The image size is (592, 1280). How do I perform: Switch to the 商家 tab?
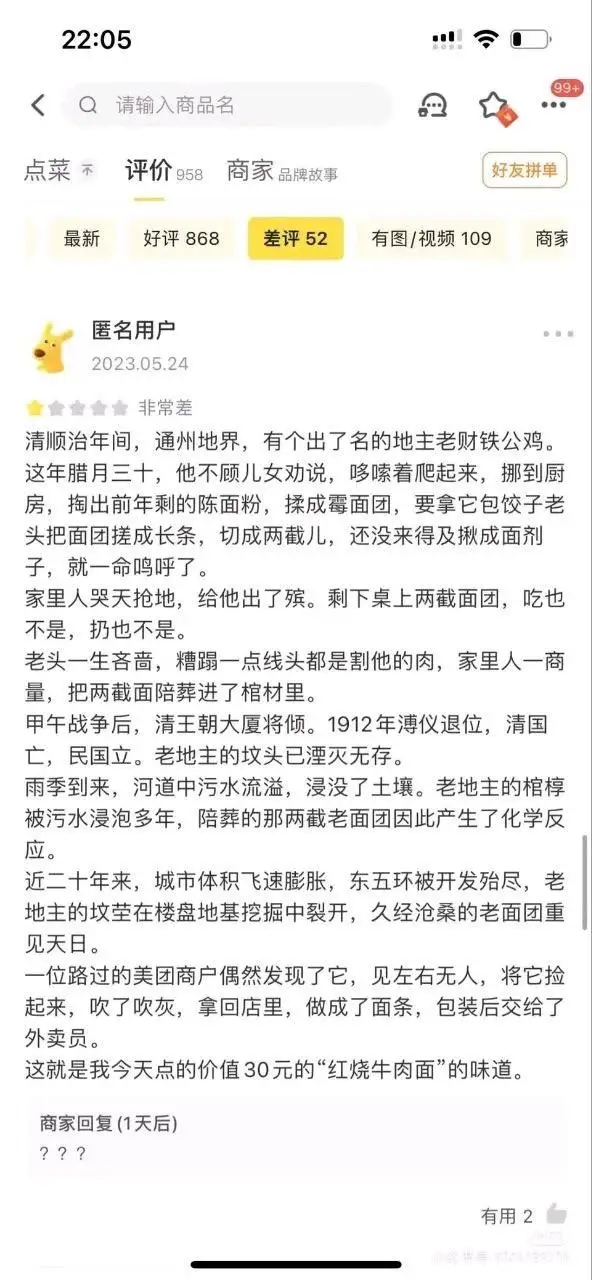click(x=250, y=171)
